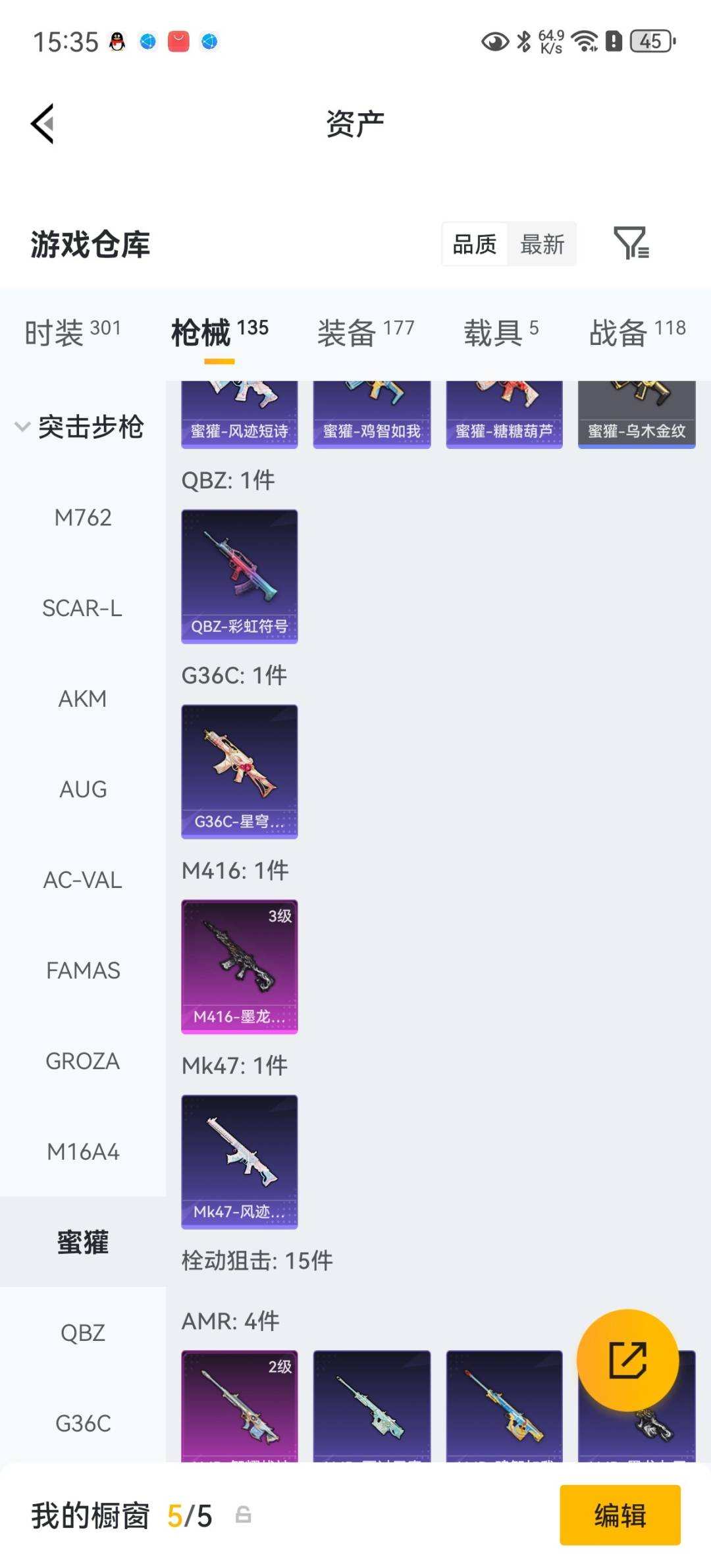Viewport: 711px width, 1568px height.
Task: Sort items by 最新
Action: click(542, 244)
